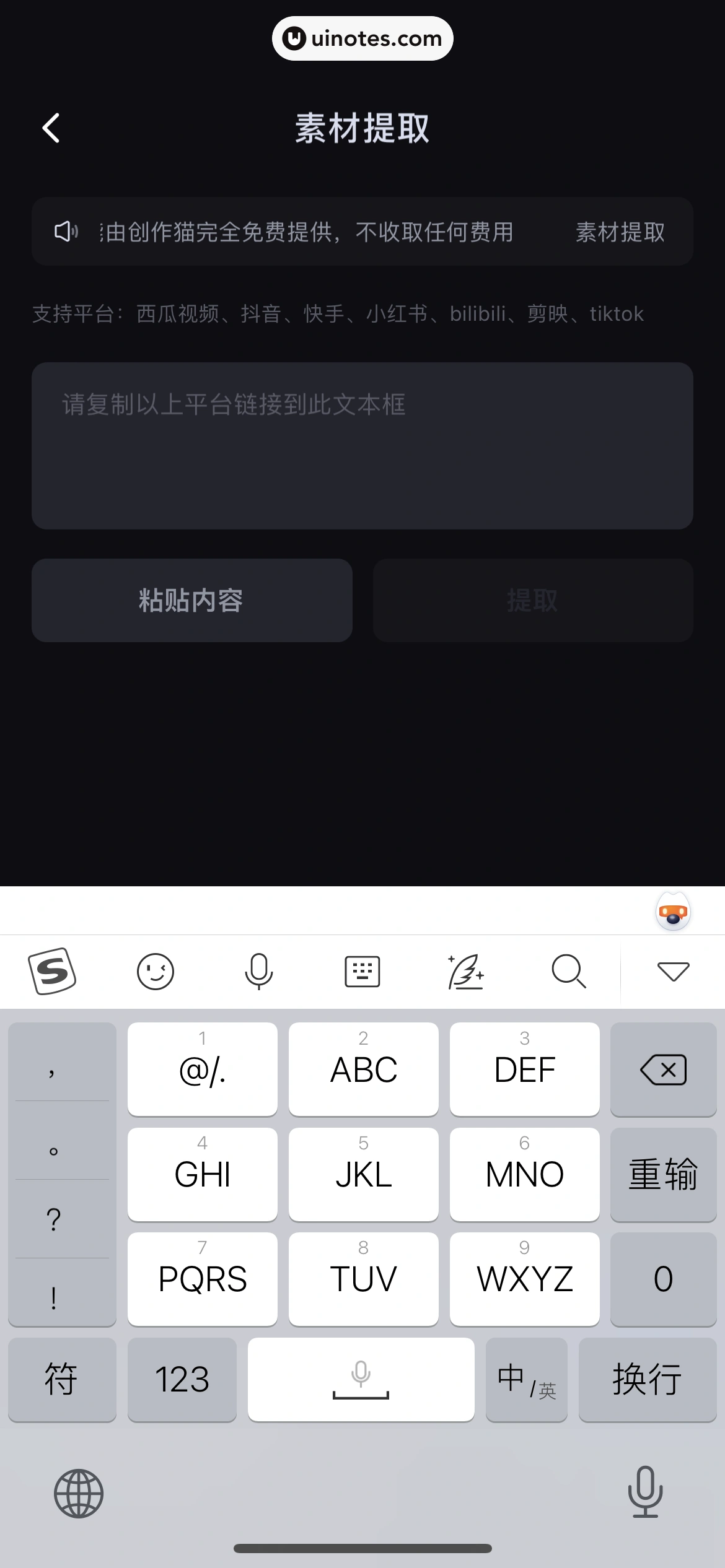Click the 素材提取 link in the notice bar

point(620,232)
